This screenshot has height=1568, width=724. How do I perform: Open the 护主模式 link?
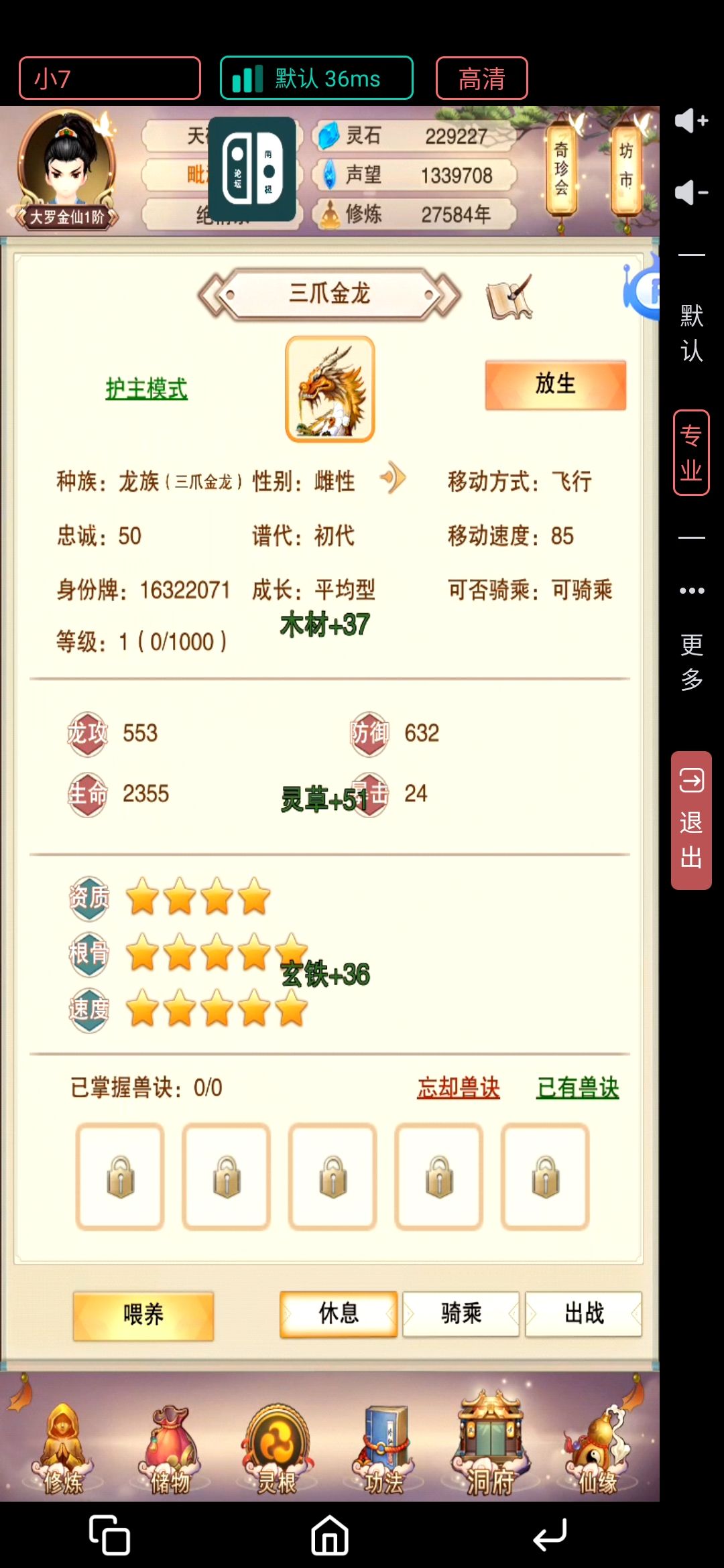146,389
